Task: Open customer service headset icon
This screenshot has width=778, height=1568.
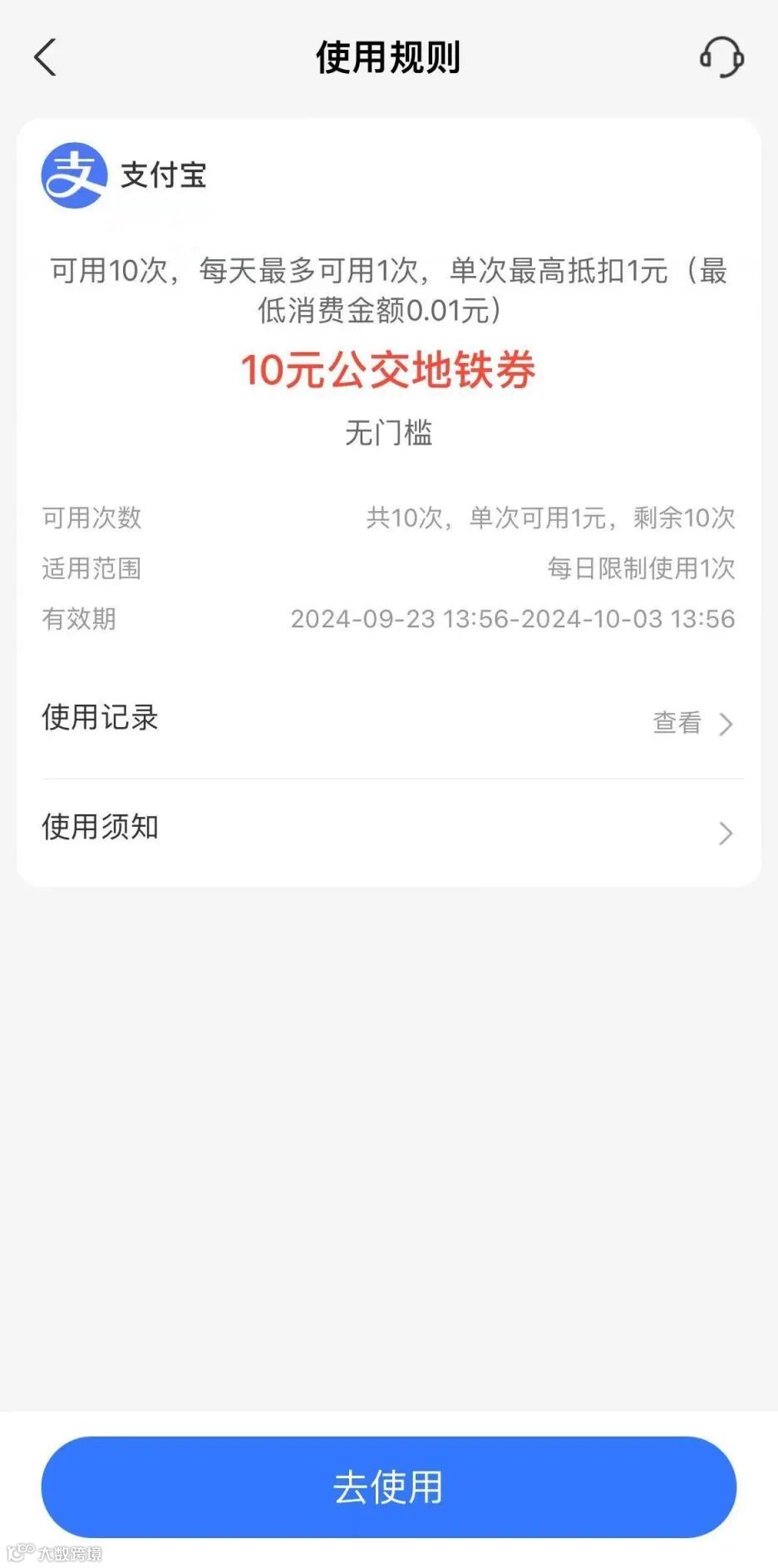Action: coord(721,57)
